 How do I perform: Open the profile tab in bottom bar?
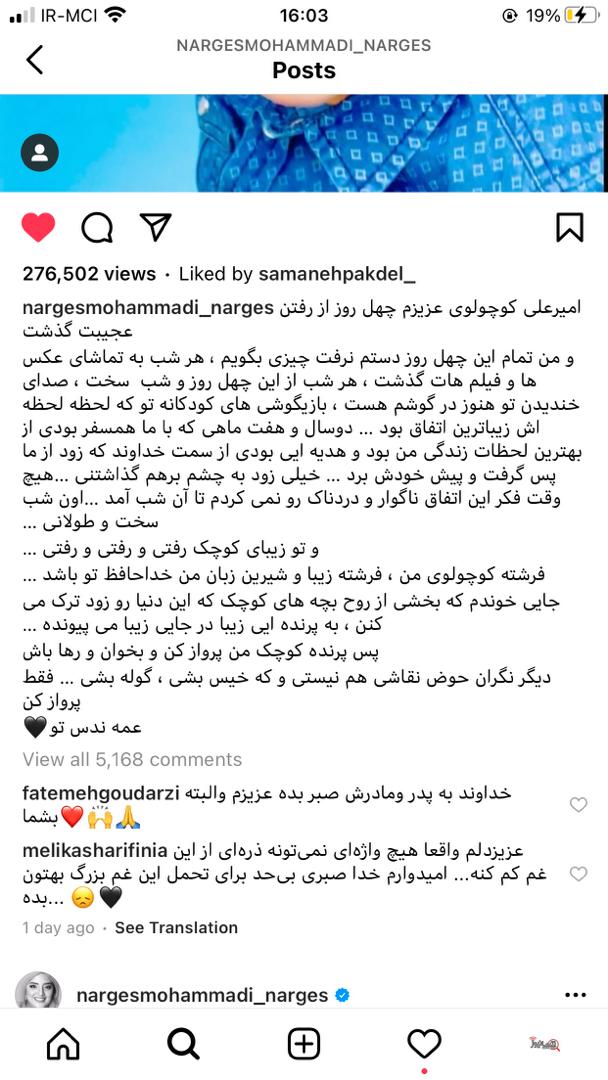pyautogui.click(x=544, y=1044)
